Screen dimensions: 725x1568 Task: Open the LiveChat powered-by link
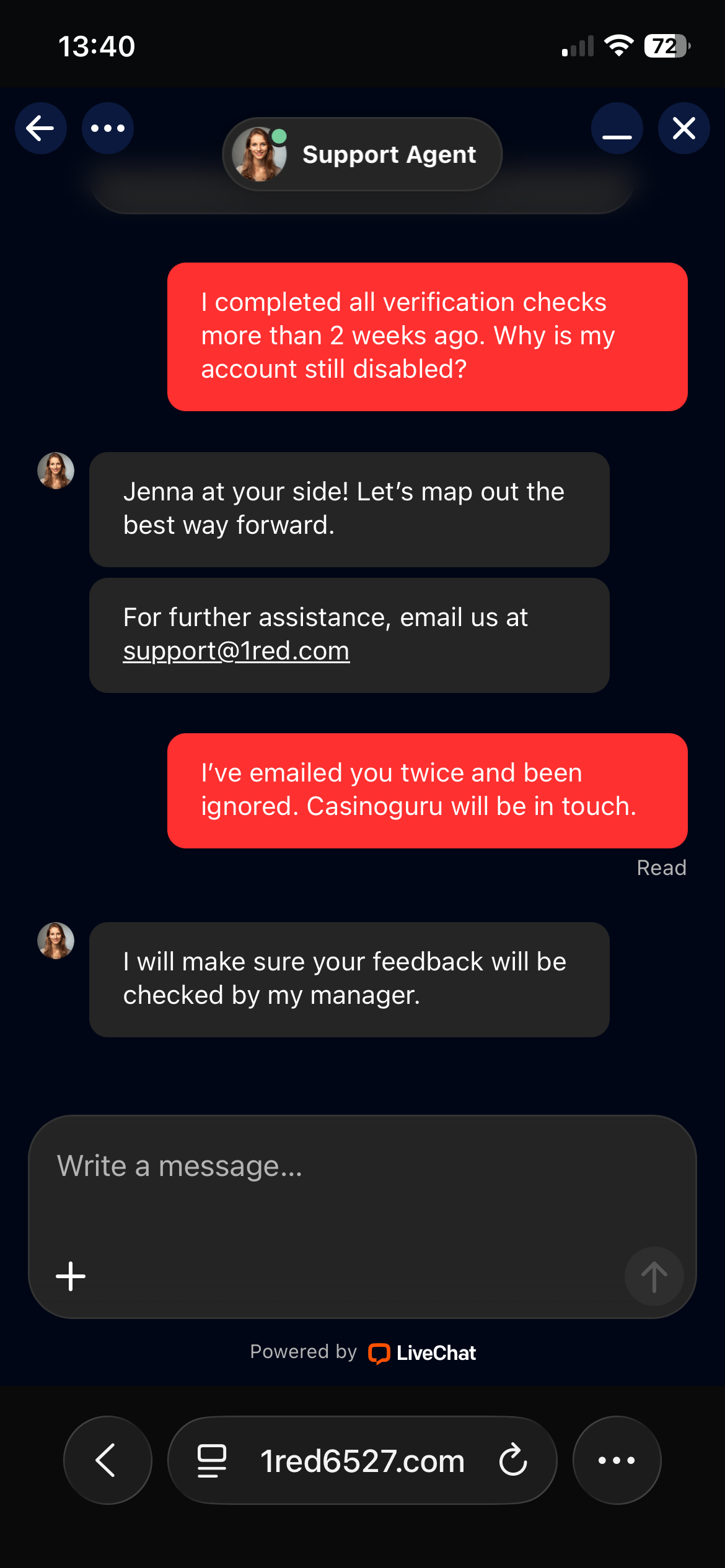point(424,1353)
